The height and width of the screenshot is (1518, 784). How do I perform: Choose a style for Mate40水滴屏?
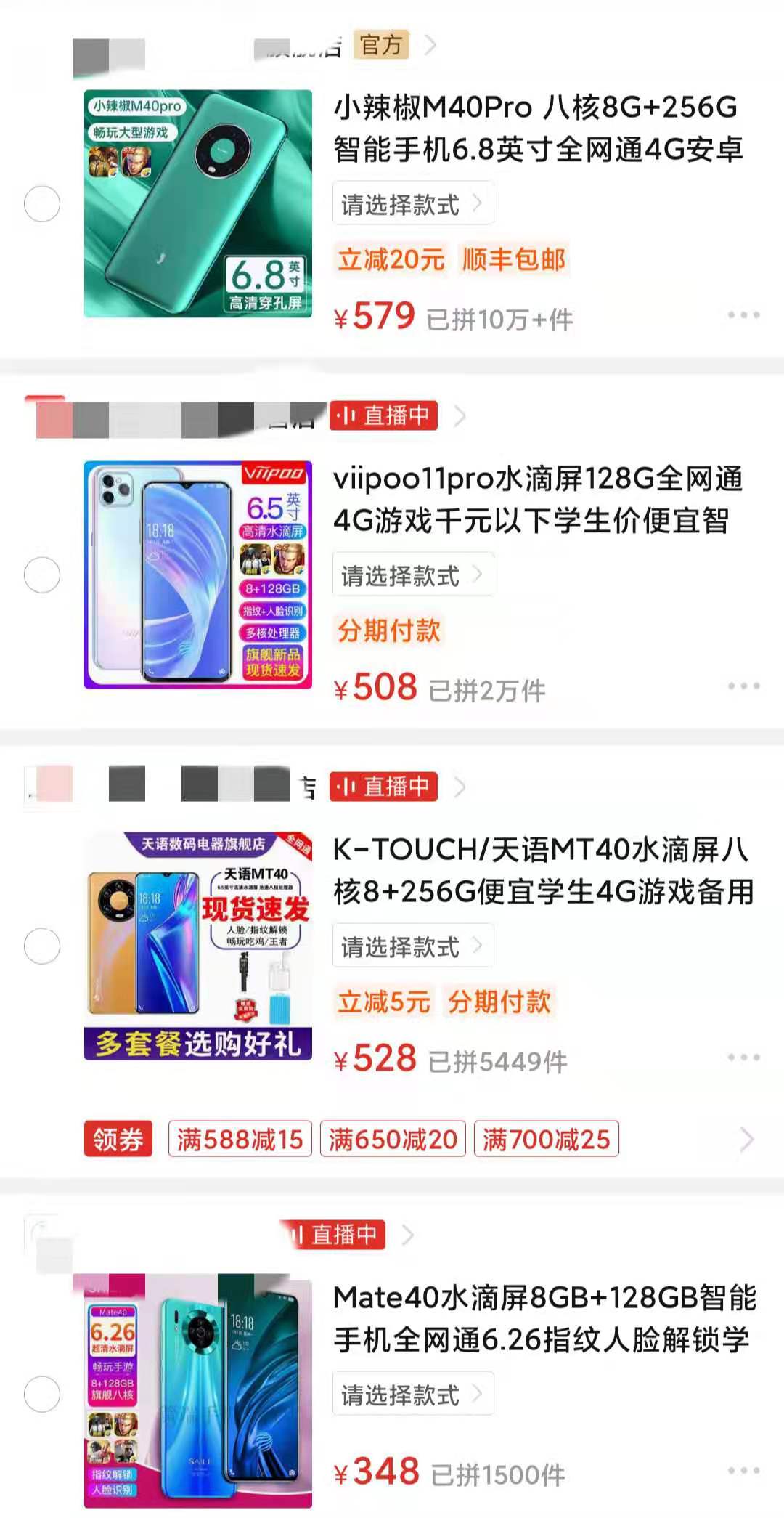tap(412, 1395)
